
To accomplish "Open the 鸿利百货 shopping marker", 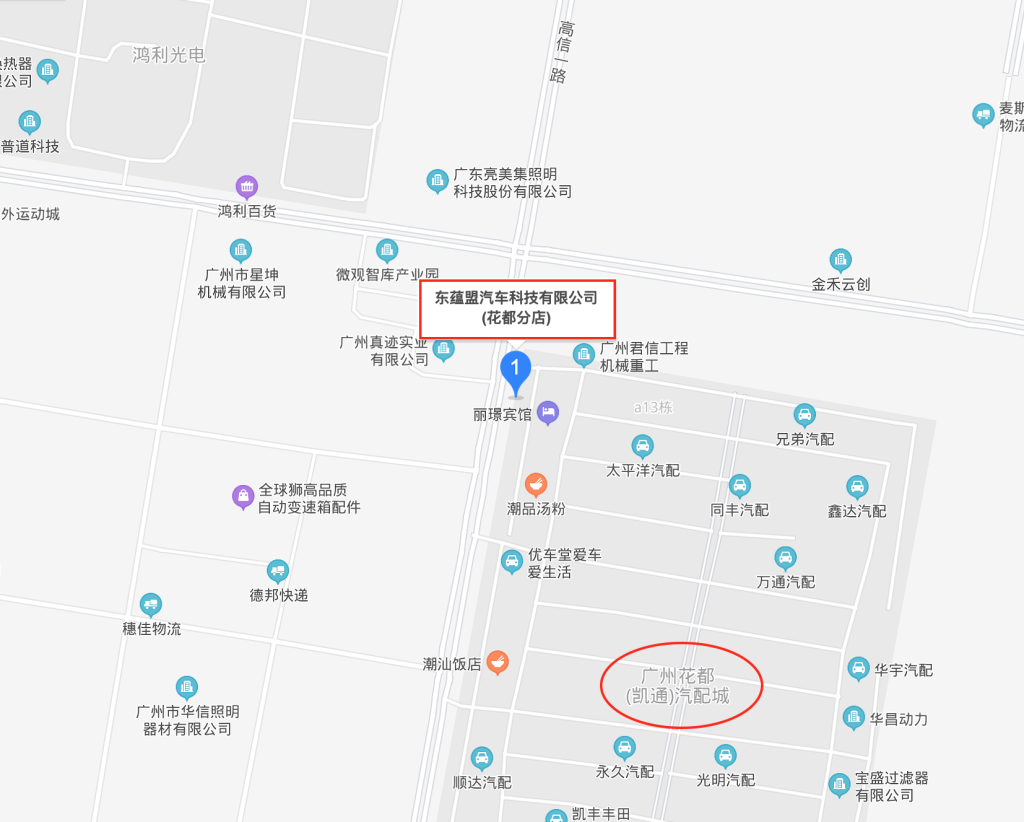I will (x=247, y=187).
